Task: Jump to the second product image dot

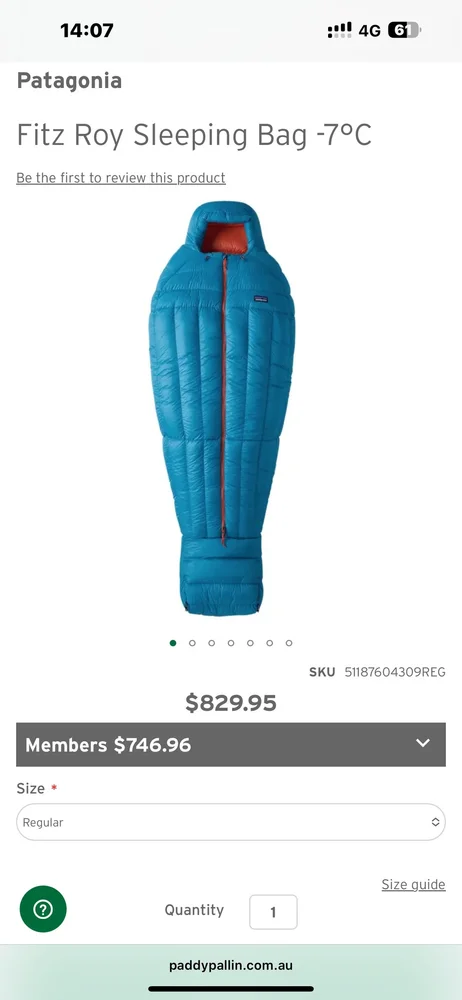Action: (x=192, y=643)
